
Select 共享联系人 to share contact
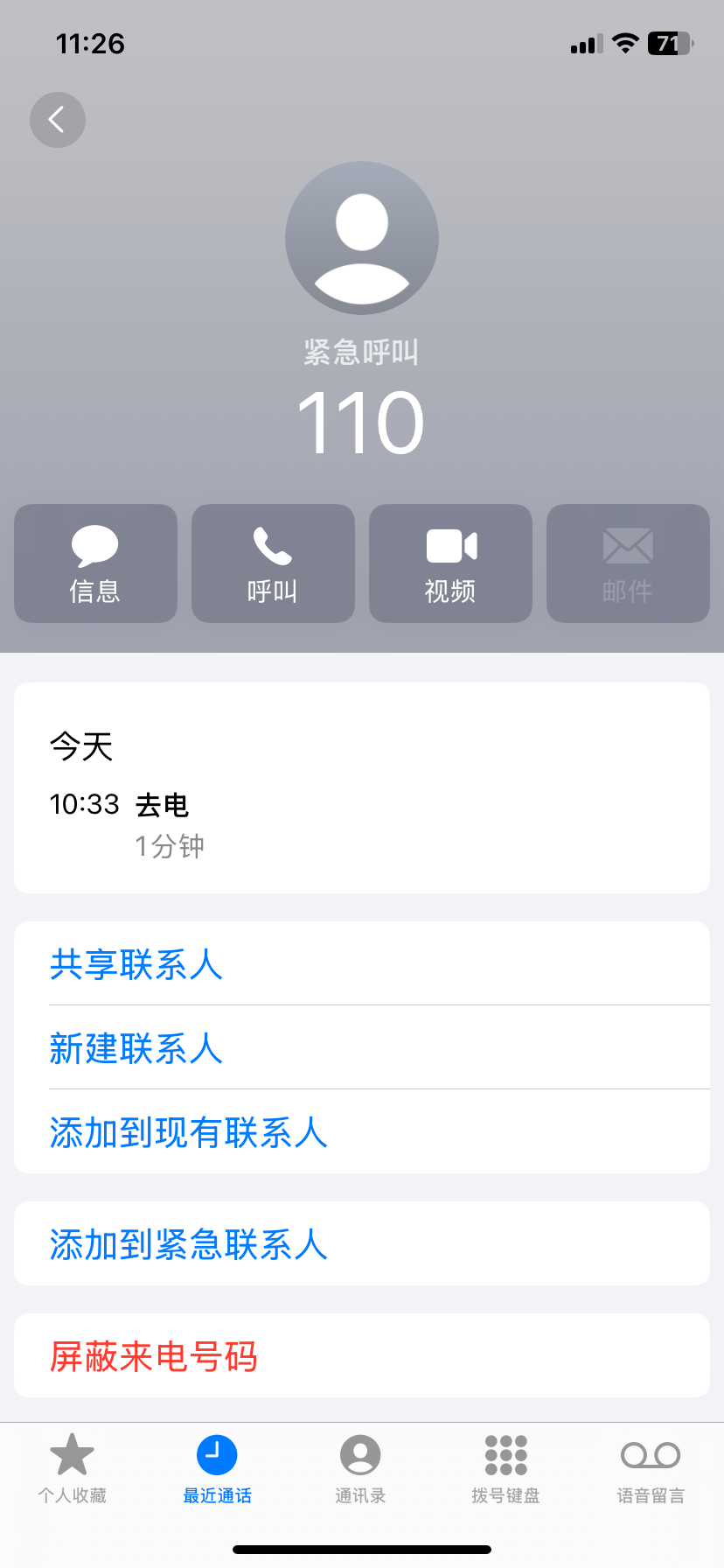(x=136, y=964)
